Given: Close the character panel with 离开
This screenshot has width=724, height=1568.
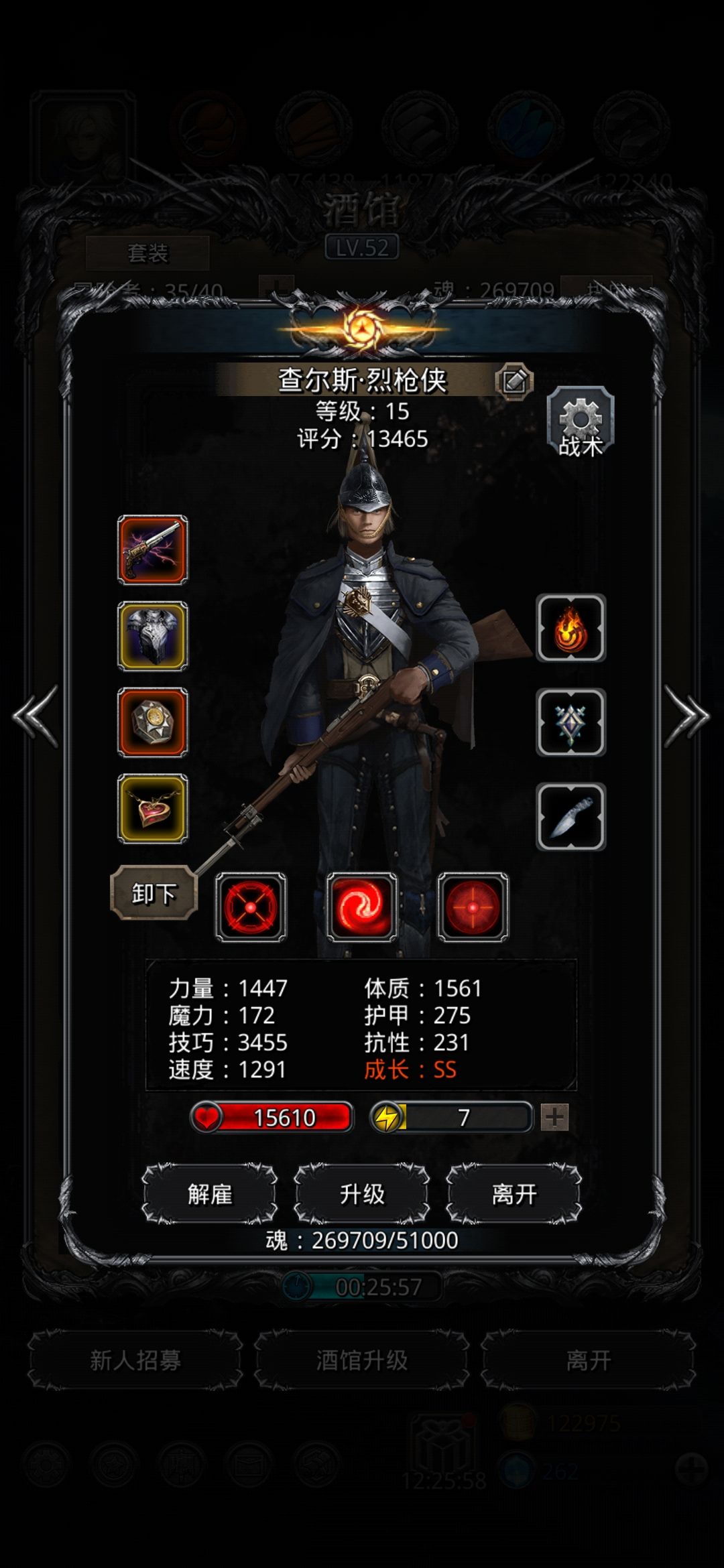Looking at the screenshot, I should pyautogui.click(x=514, y=1194).
